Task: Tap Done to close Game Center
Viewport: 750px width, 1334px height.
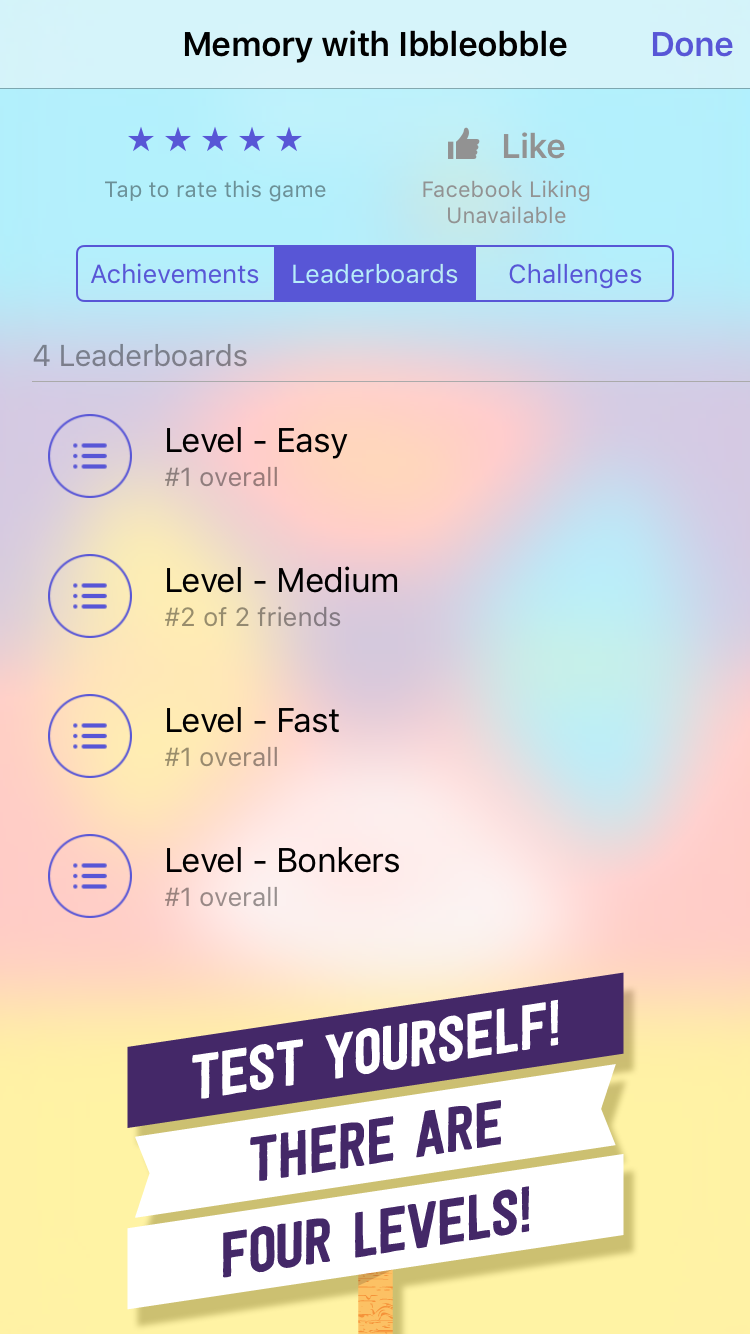Action: (x=692, y=44)
